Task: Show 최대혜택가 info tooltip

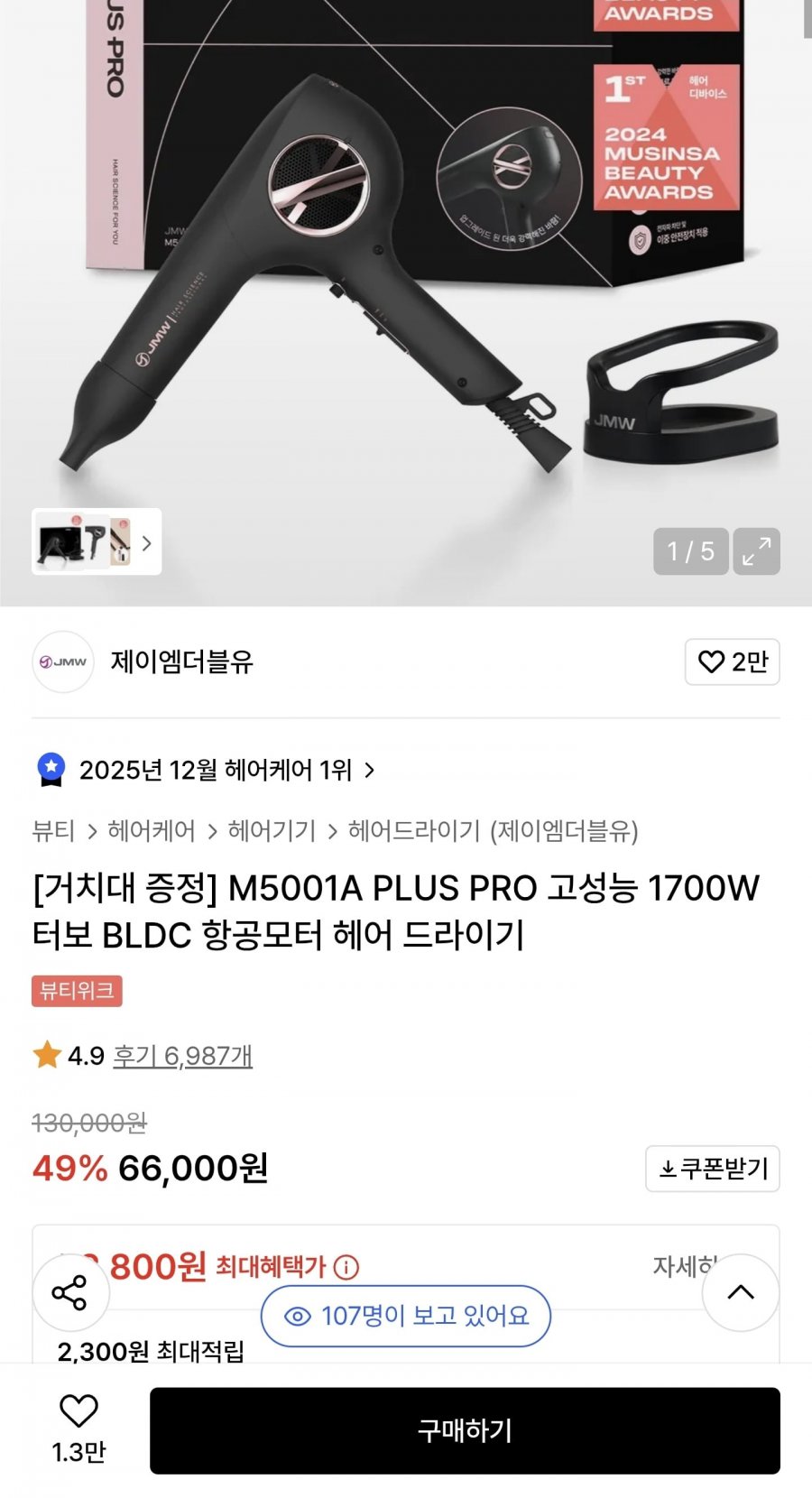Action: pyautogui.click(x=346, y=1267)
